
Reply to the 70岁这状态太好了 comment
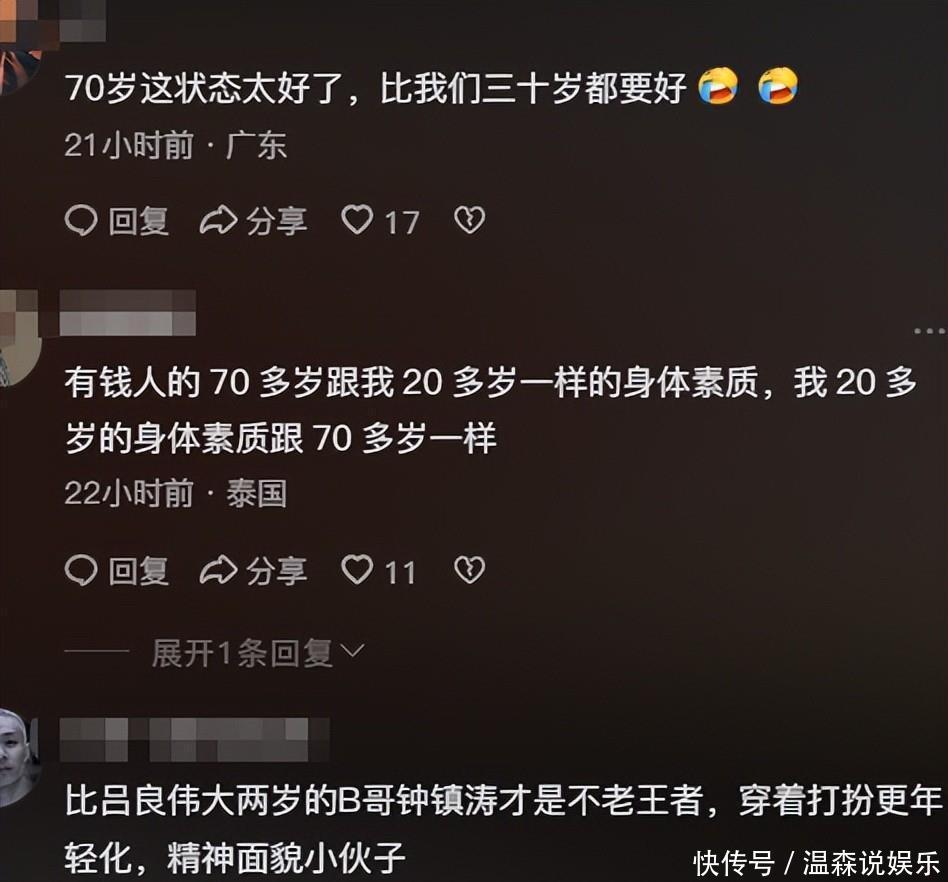point(117,221)
